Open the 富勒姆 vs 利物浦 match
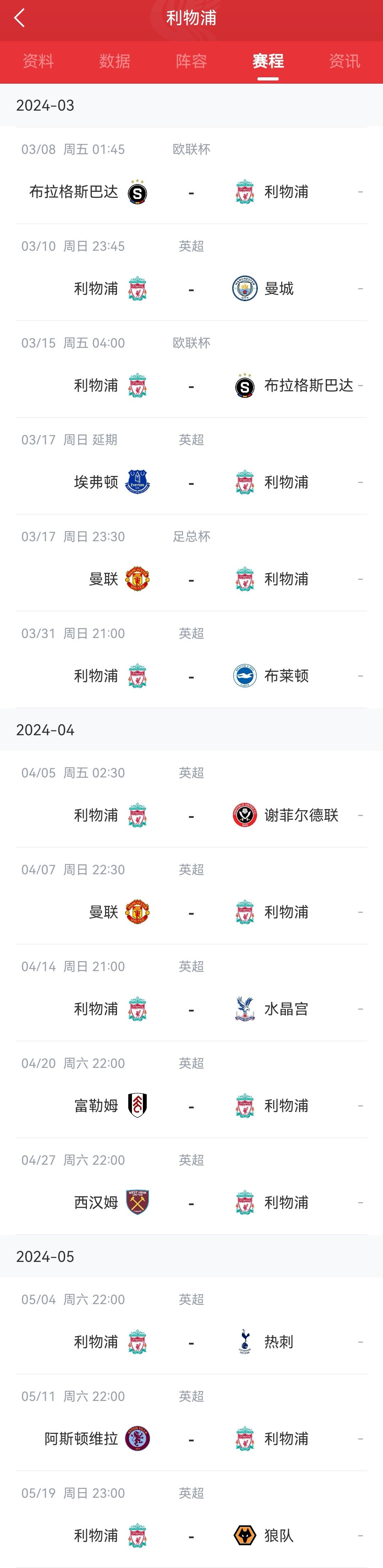 [x=191, y=1106]
